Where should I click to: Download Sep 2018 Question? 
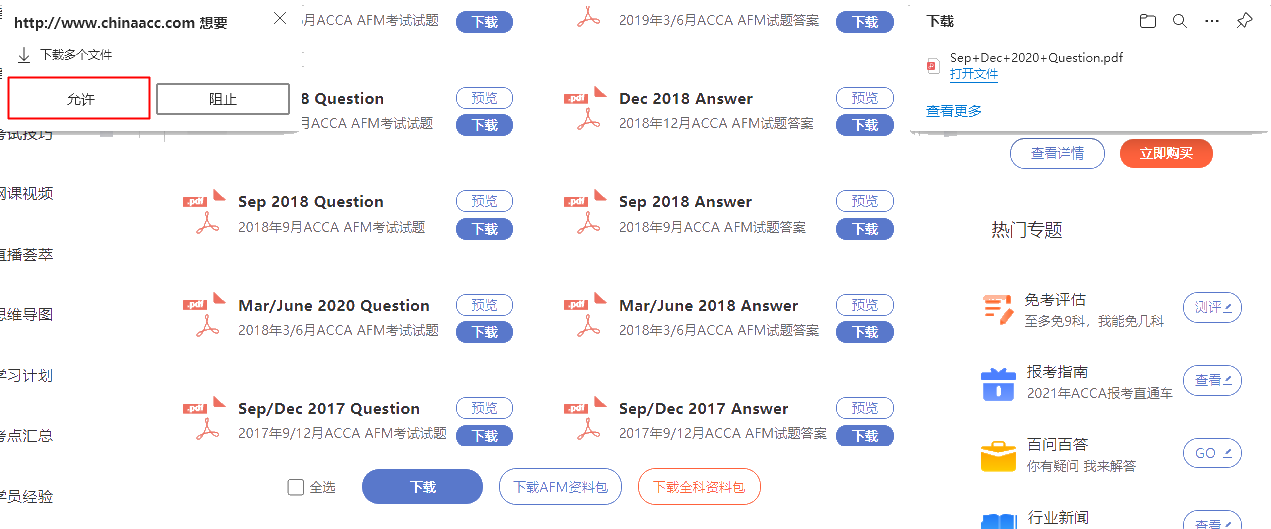click(484, 229)
